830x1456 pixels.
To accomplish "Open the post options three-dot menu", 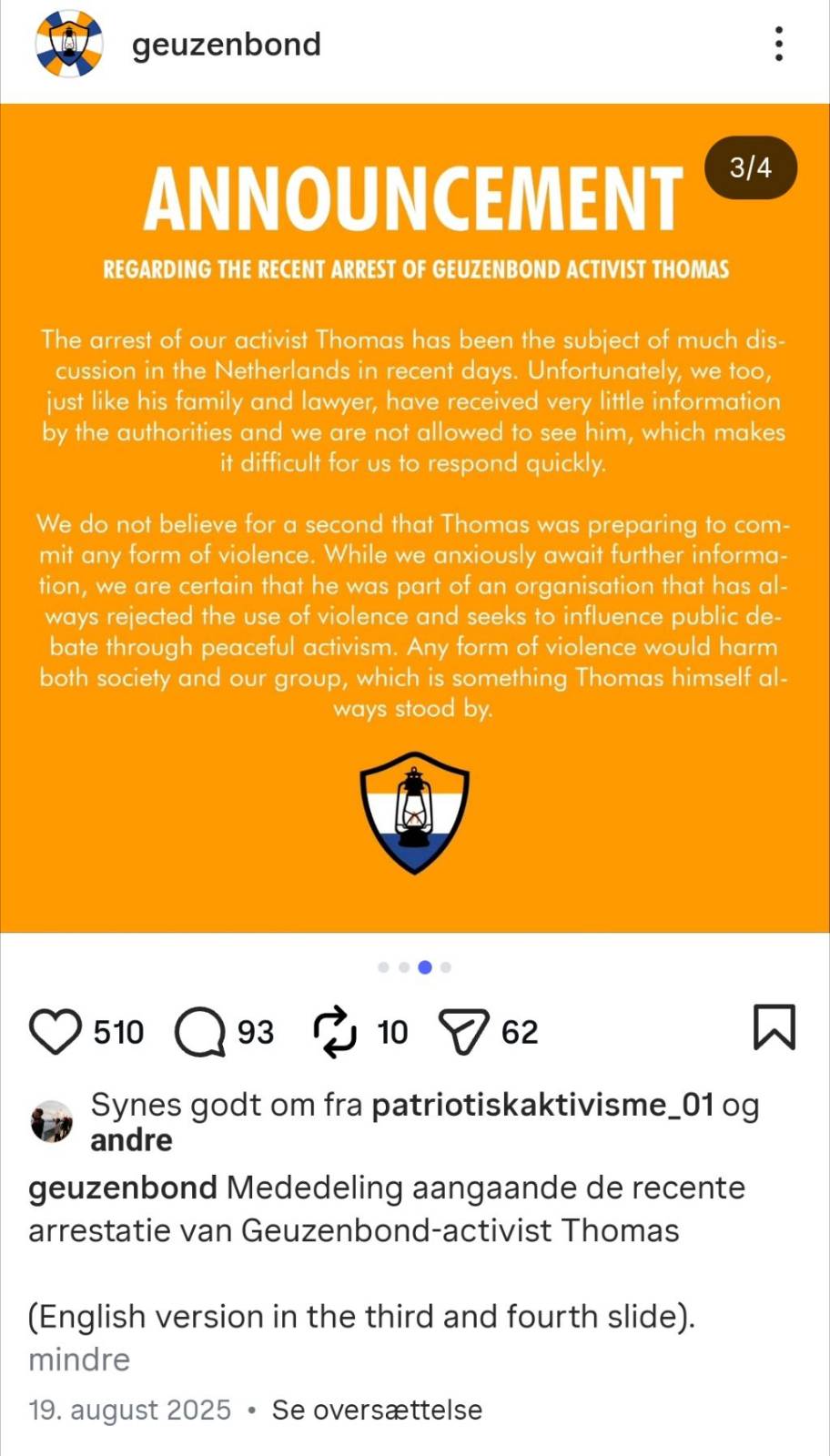I will (778, 44).
